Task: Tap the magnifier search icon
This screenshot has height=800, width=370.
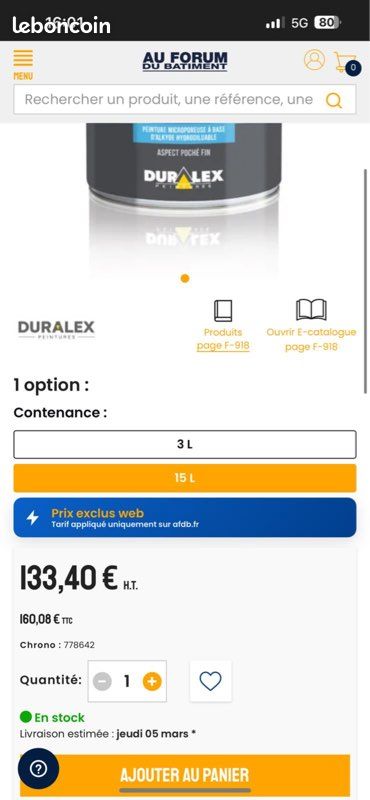Action: [x=334, y=101]
